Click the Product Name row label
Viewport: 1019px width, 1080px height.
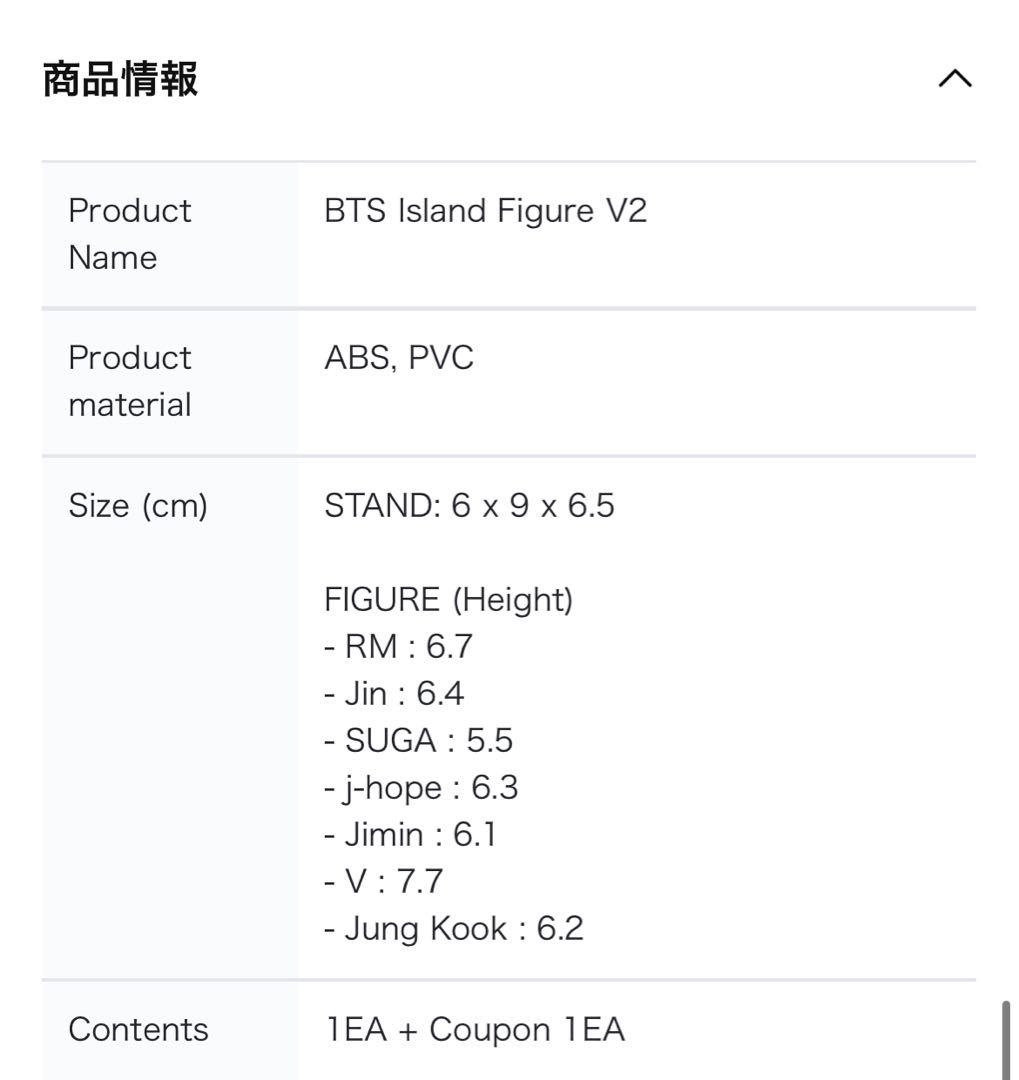pyautogui.click(x=129, y=233)
